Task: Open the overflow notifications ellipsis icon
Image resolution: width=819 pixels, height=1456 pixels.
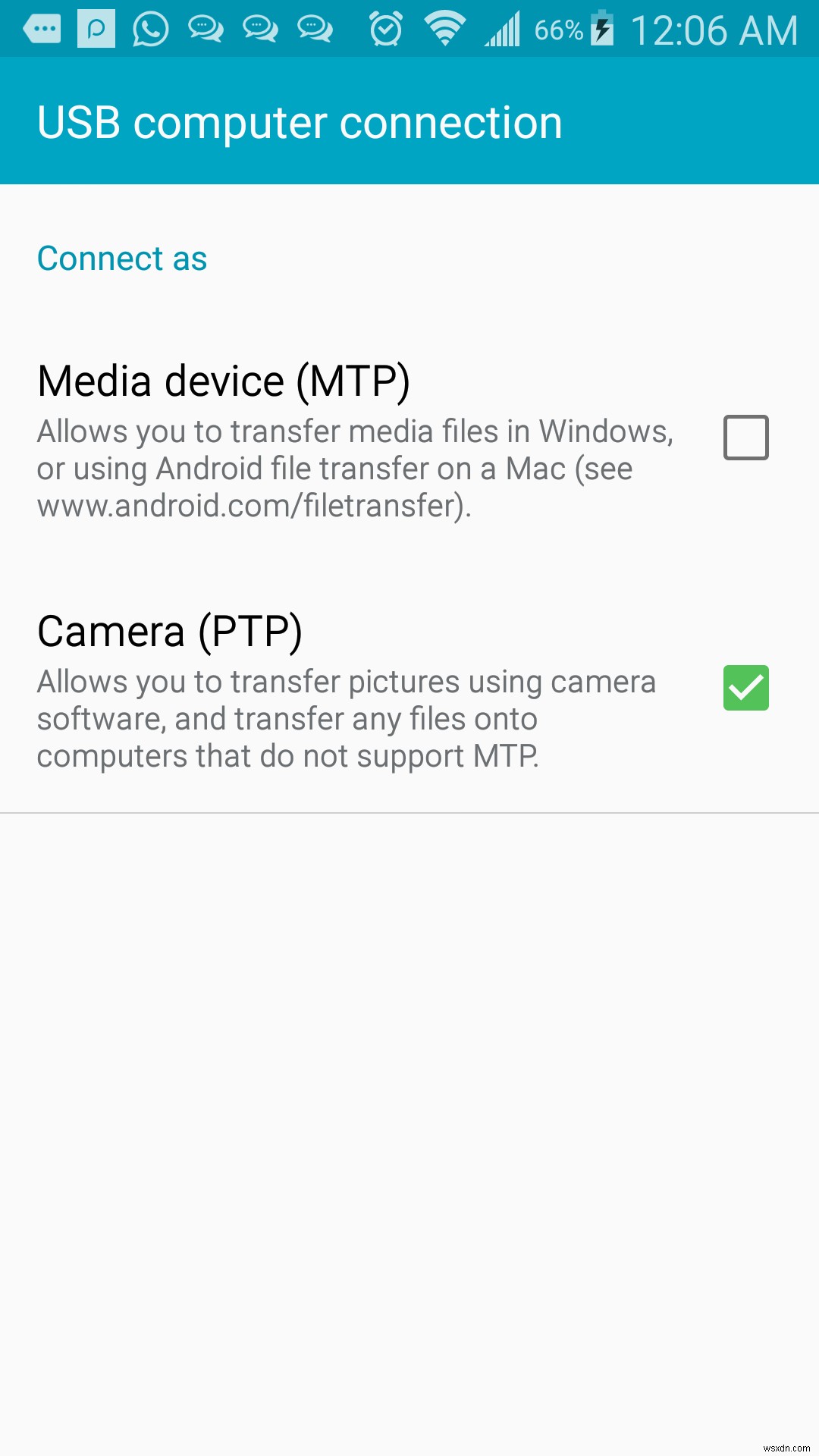Action: 42,29
